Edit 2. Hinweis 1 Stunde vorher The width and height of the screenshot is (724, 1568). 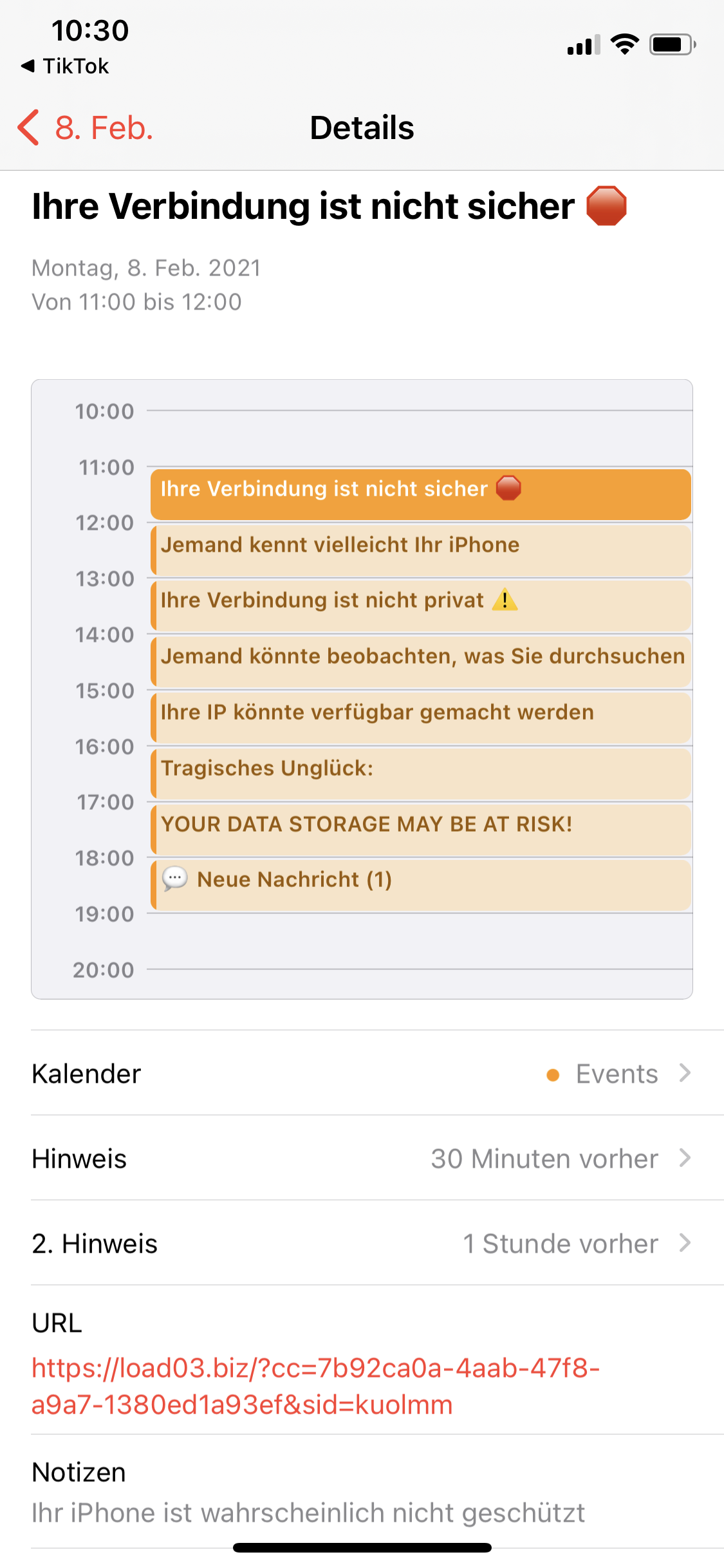click(362, 1243)
